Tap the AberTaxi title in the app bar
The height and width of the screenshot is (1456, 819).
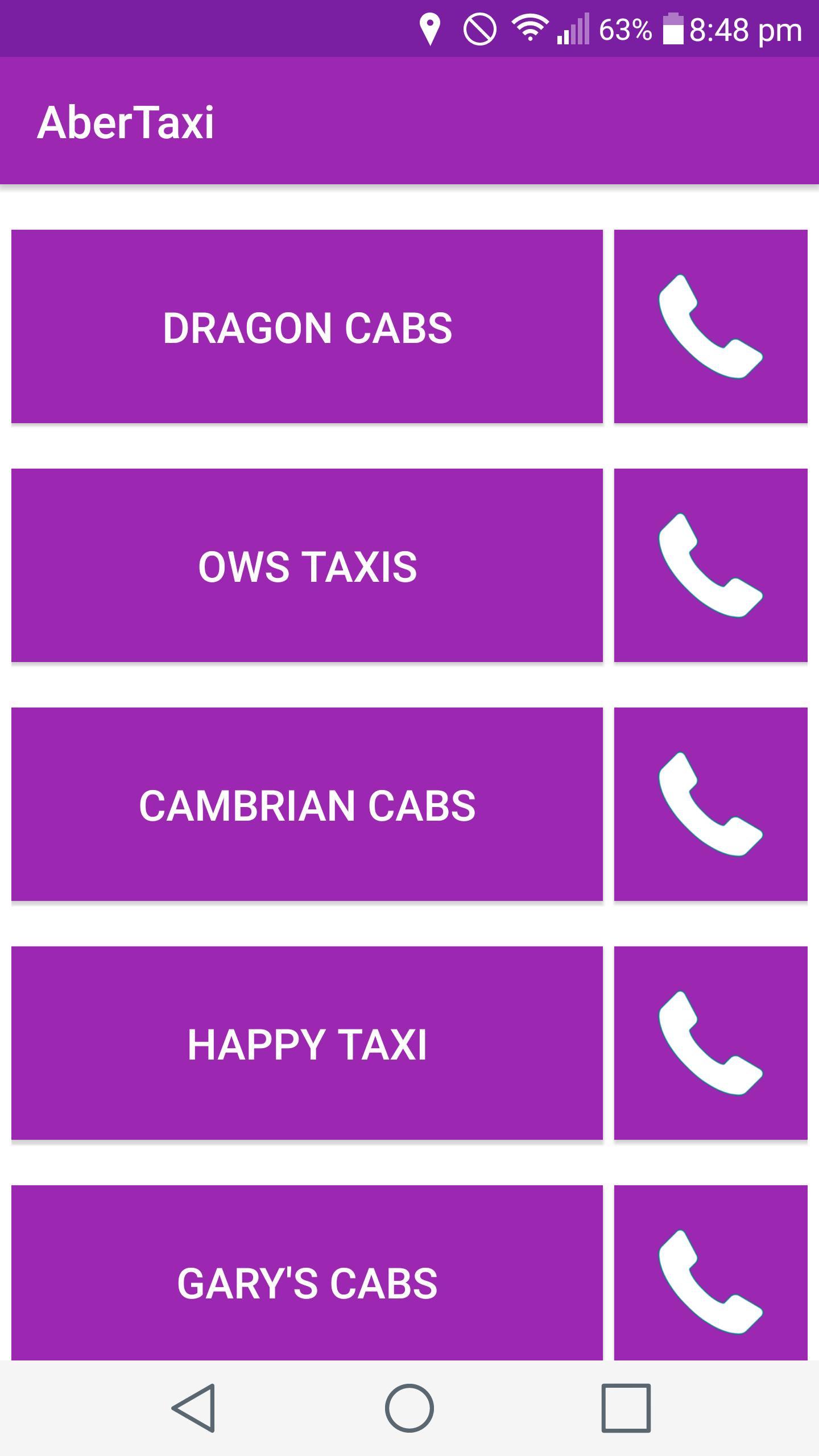tap(126, 119)
